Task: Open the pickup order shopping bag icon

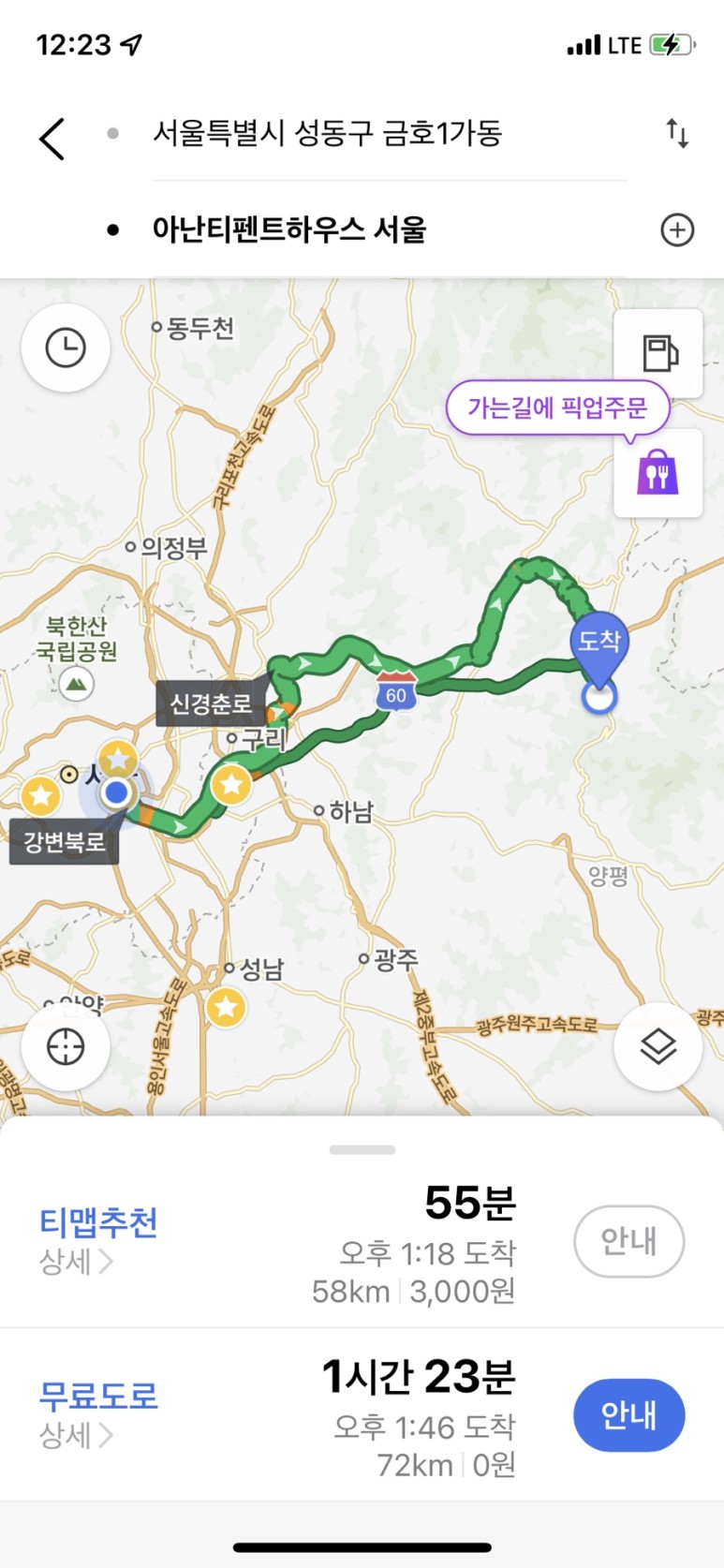Action: [658, 474]
